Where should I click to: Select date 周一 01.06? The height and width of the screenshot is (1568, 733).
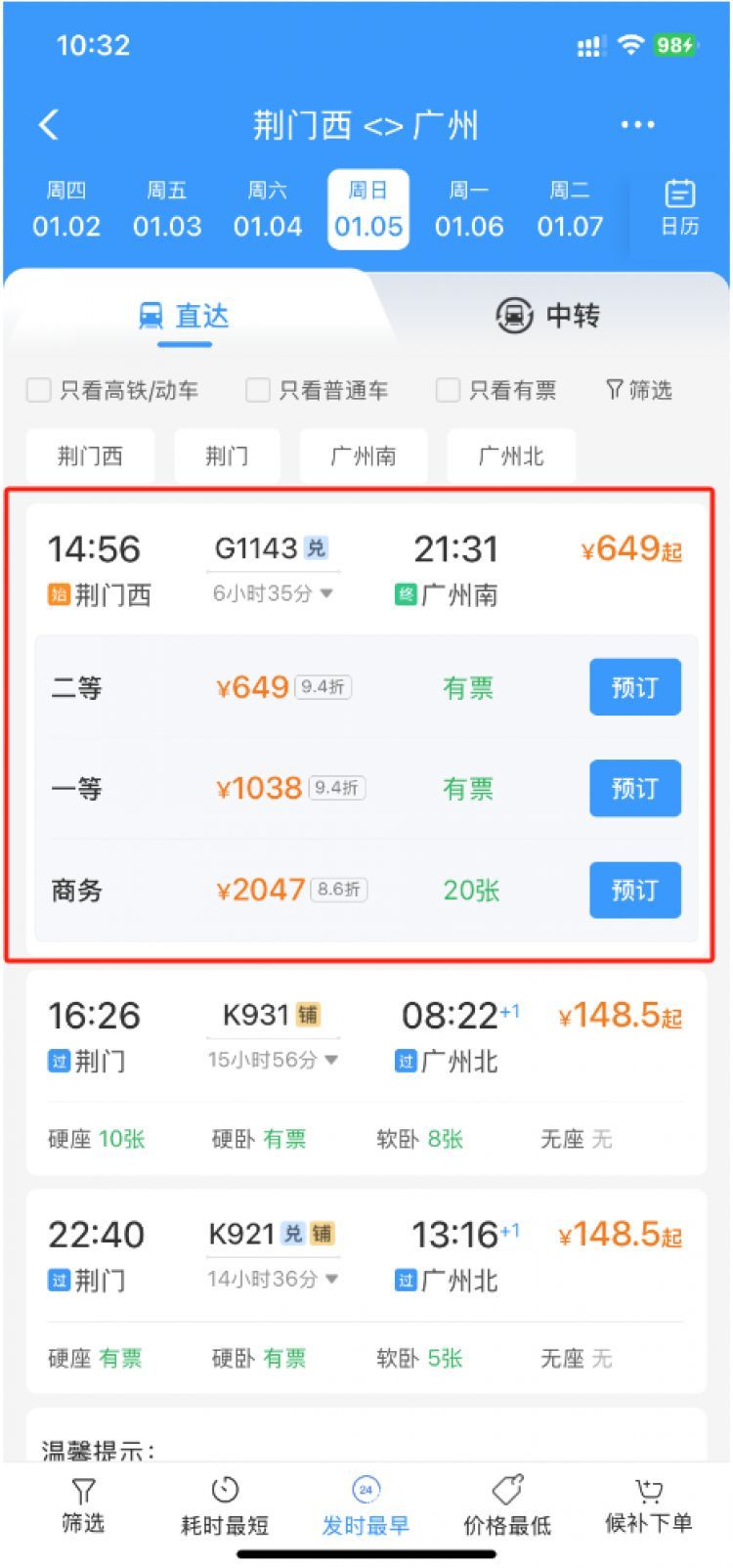(x=469, y=209)
